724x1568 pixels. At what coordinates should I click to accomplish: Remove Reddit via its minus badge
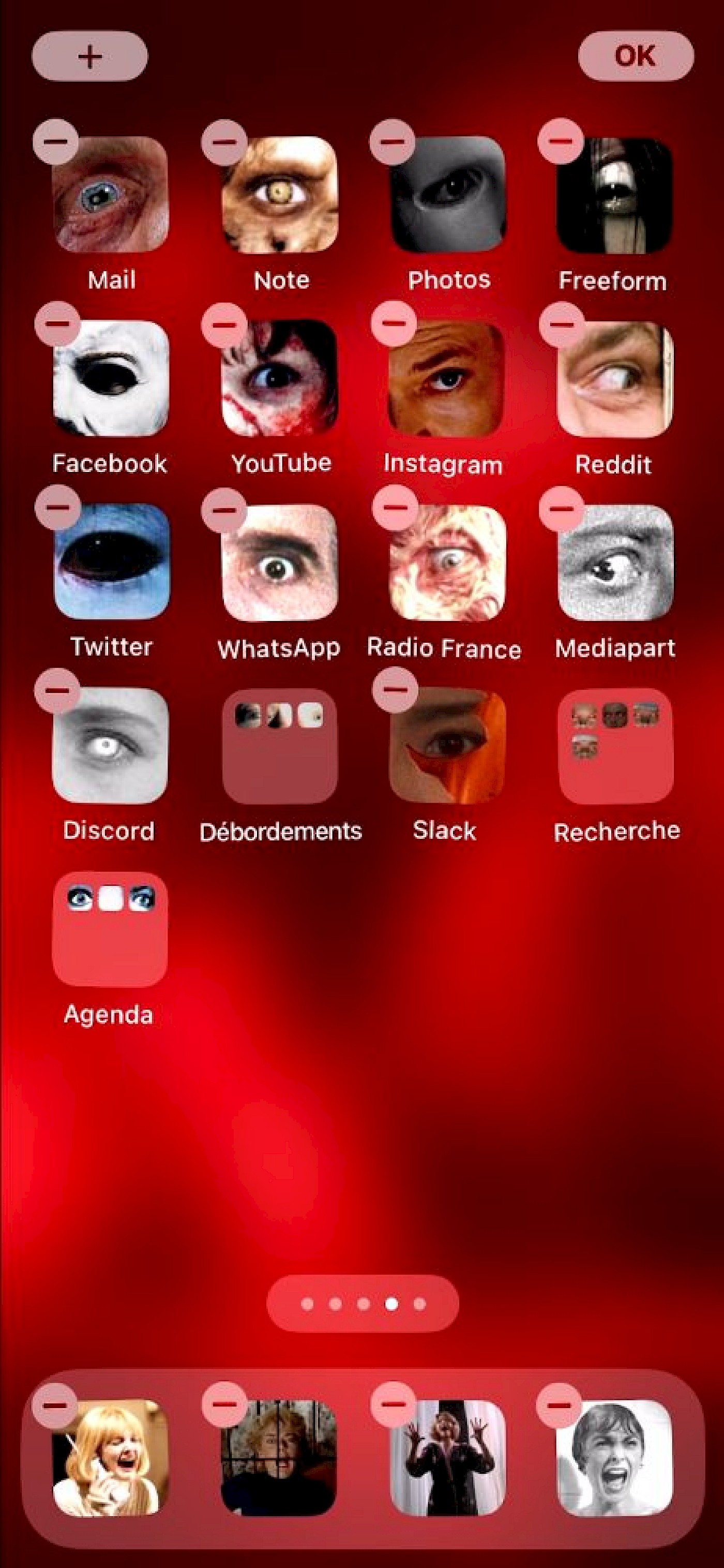point(561,324)
